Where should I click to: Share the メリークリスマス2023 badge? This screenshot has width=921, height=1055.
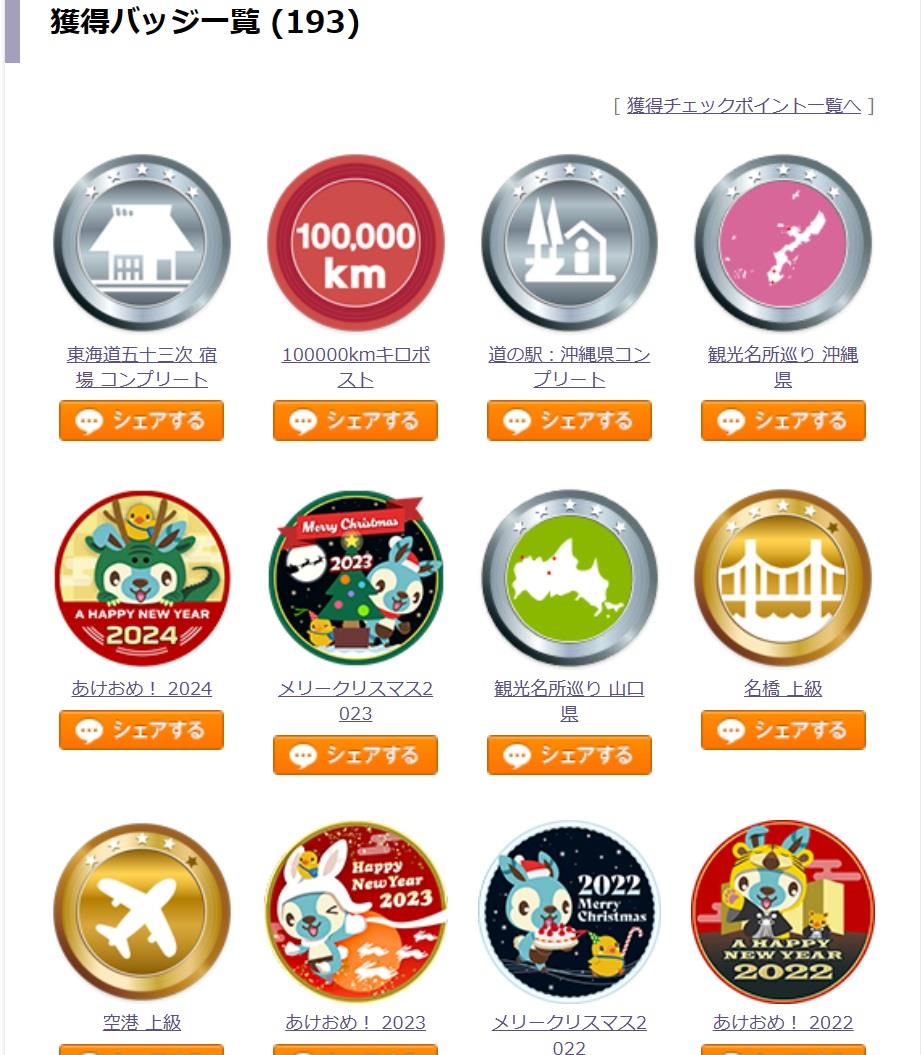pyautogui.click(x=355, y=755)
